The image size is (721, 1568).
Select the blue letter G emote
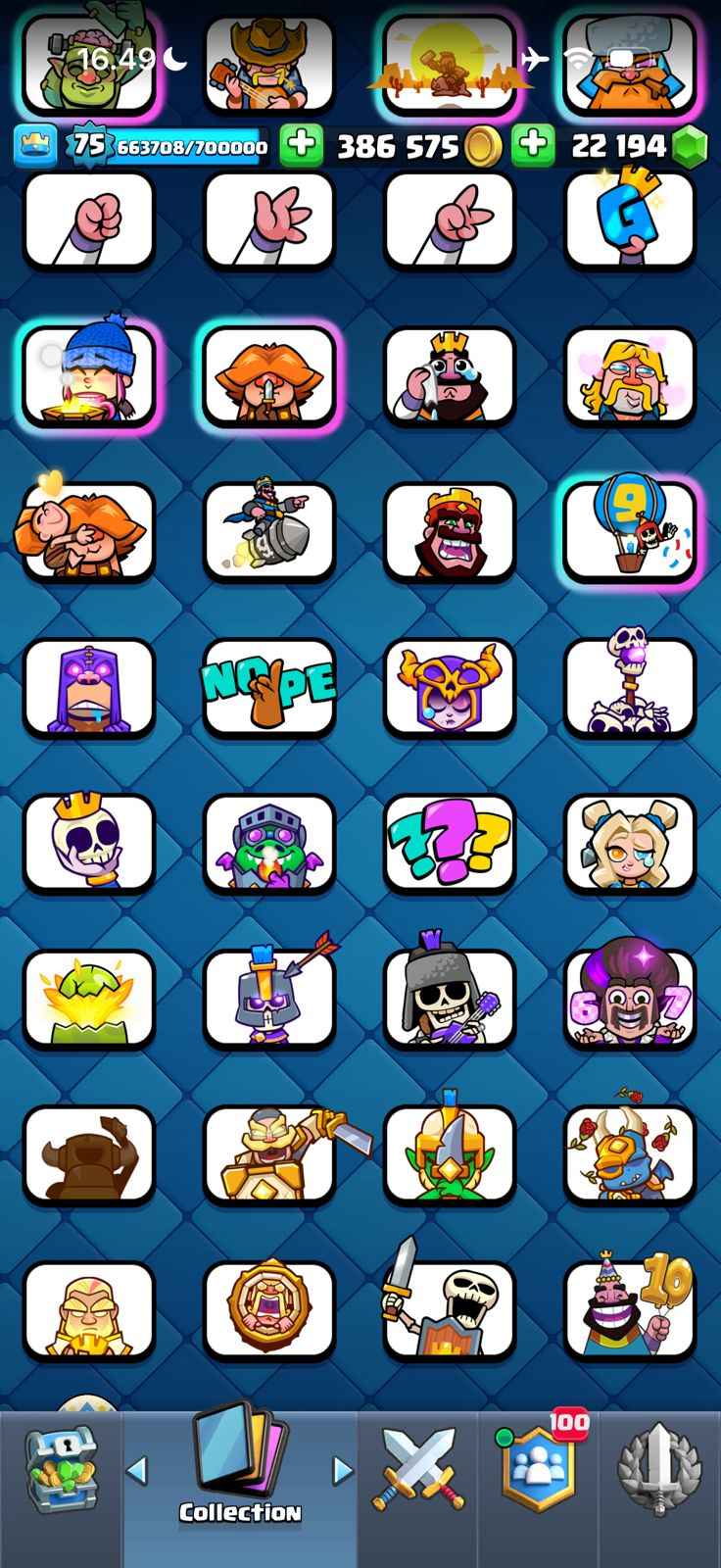tap(630, 220)
